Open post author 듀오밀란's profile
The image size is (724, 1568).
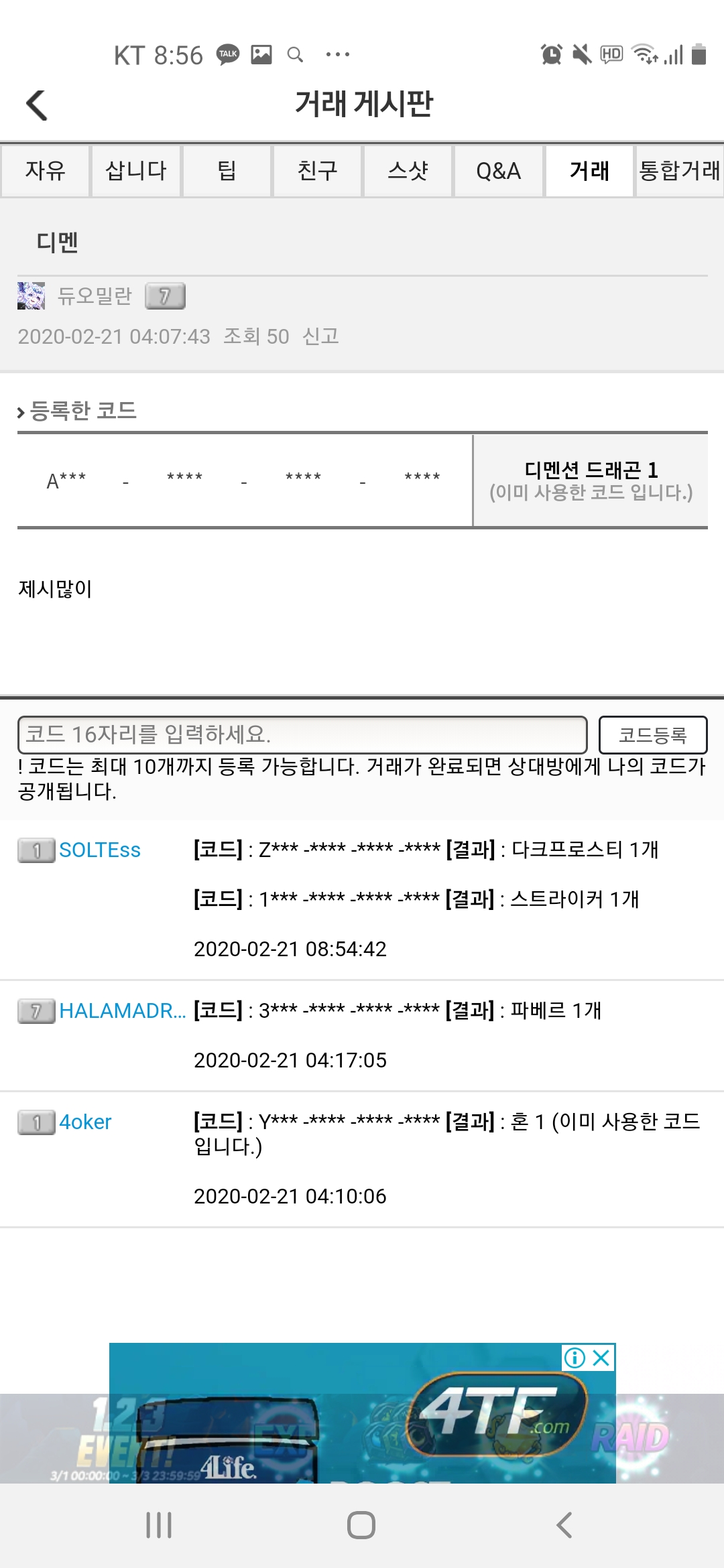pos(95,296)
